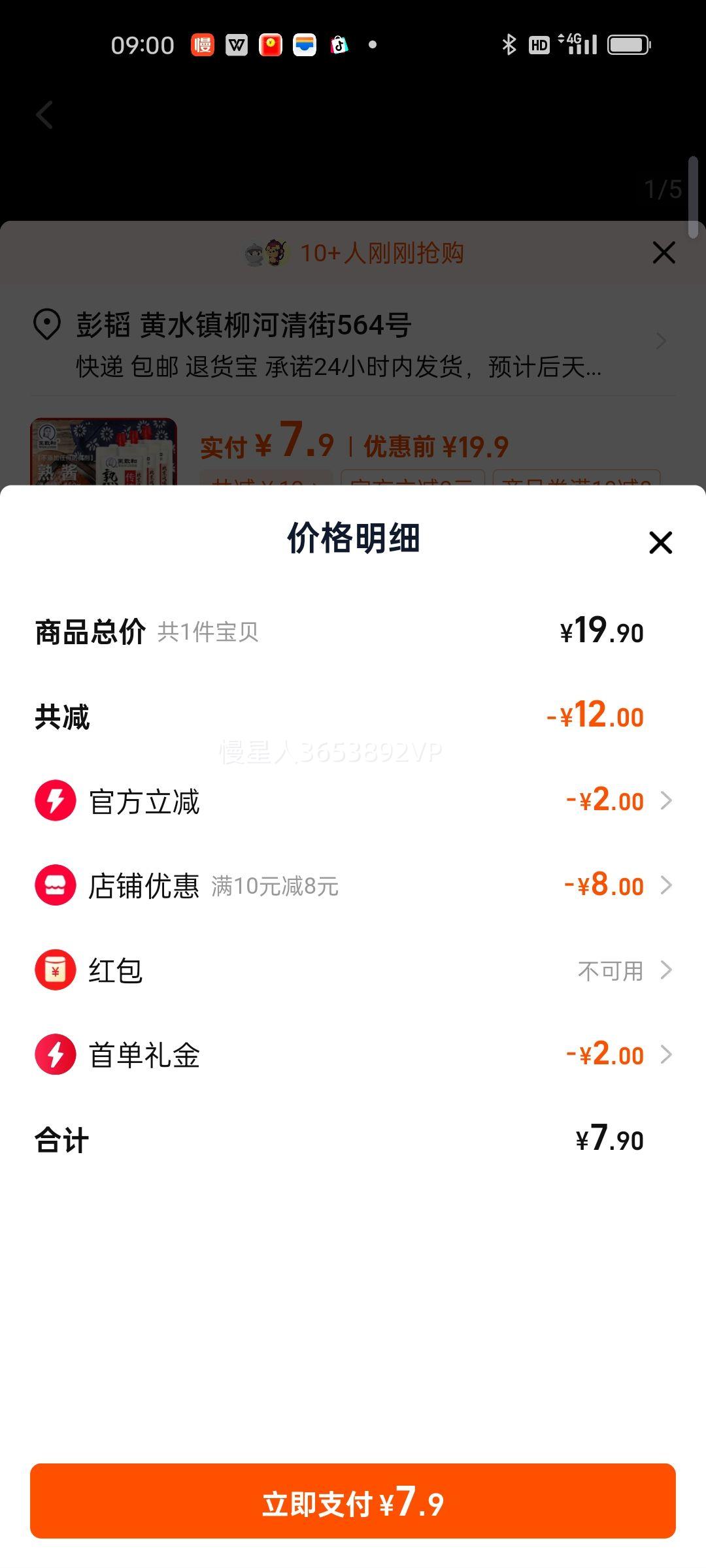Tap the 红包 red envelope icon
The width and height of the screenshot is (706, 1568).
[x=56, y=970]
